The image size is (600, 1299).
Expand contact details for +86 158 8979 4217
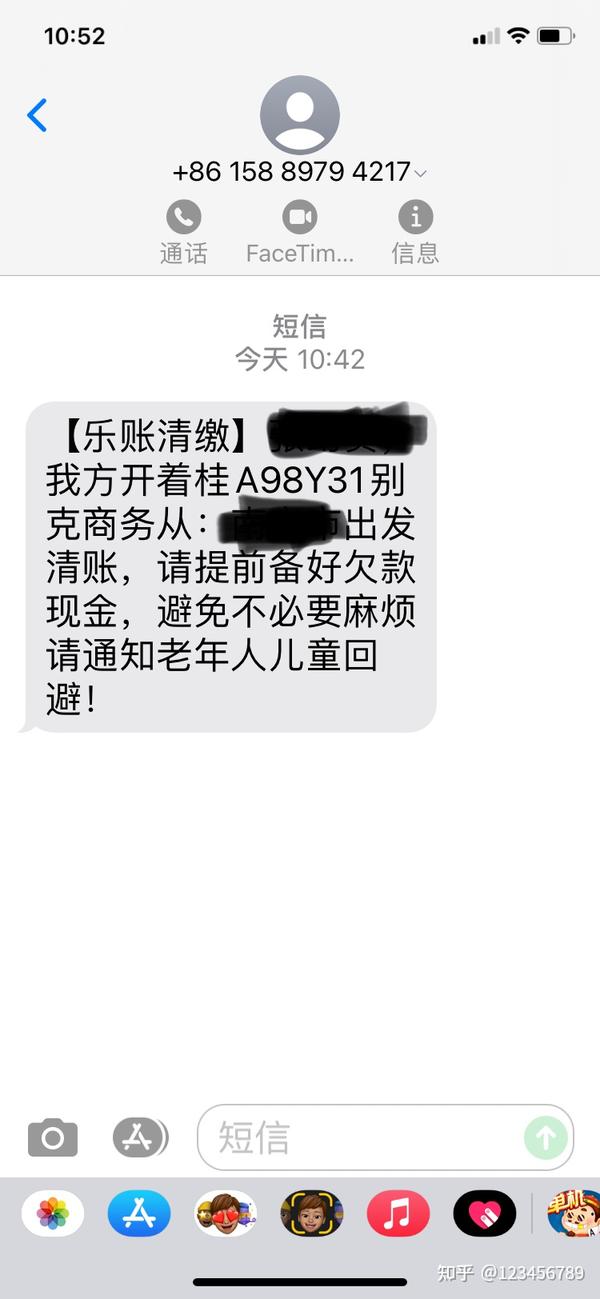pyautogui.click(x=300, y=172)
